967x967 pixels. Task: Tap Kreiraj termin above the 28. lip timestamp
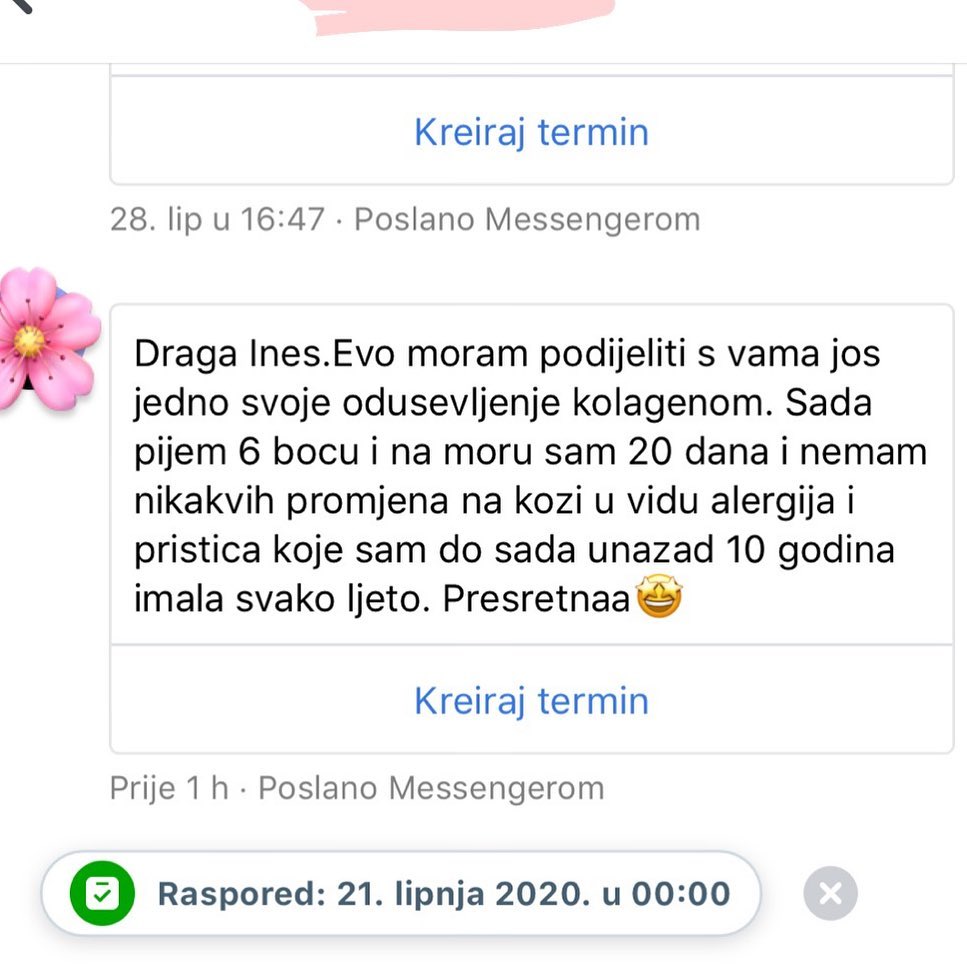(x=531, y=132)
